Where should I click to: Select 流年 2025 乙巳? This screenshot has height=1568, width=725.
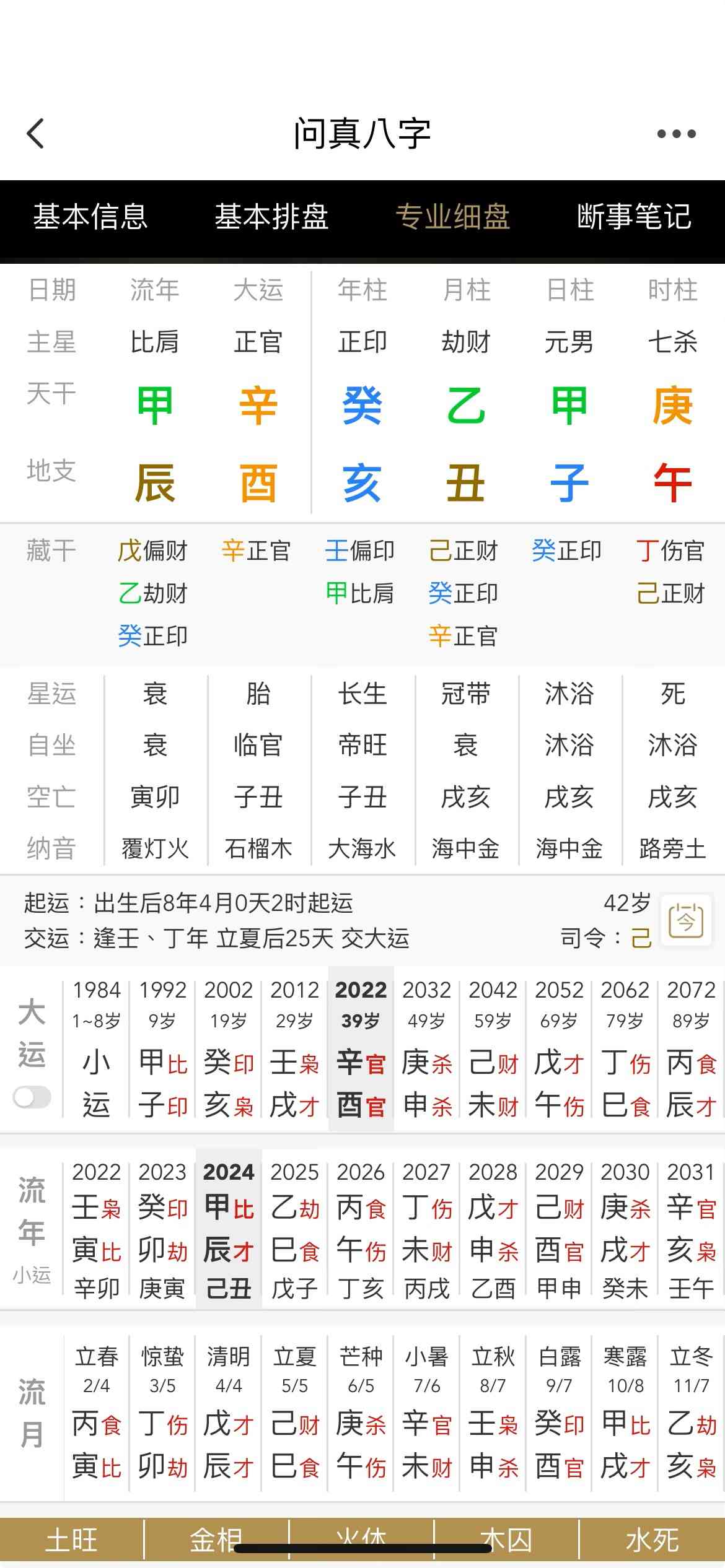(295, 1230)
